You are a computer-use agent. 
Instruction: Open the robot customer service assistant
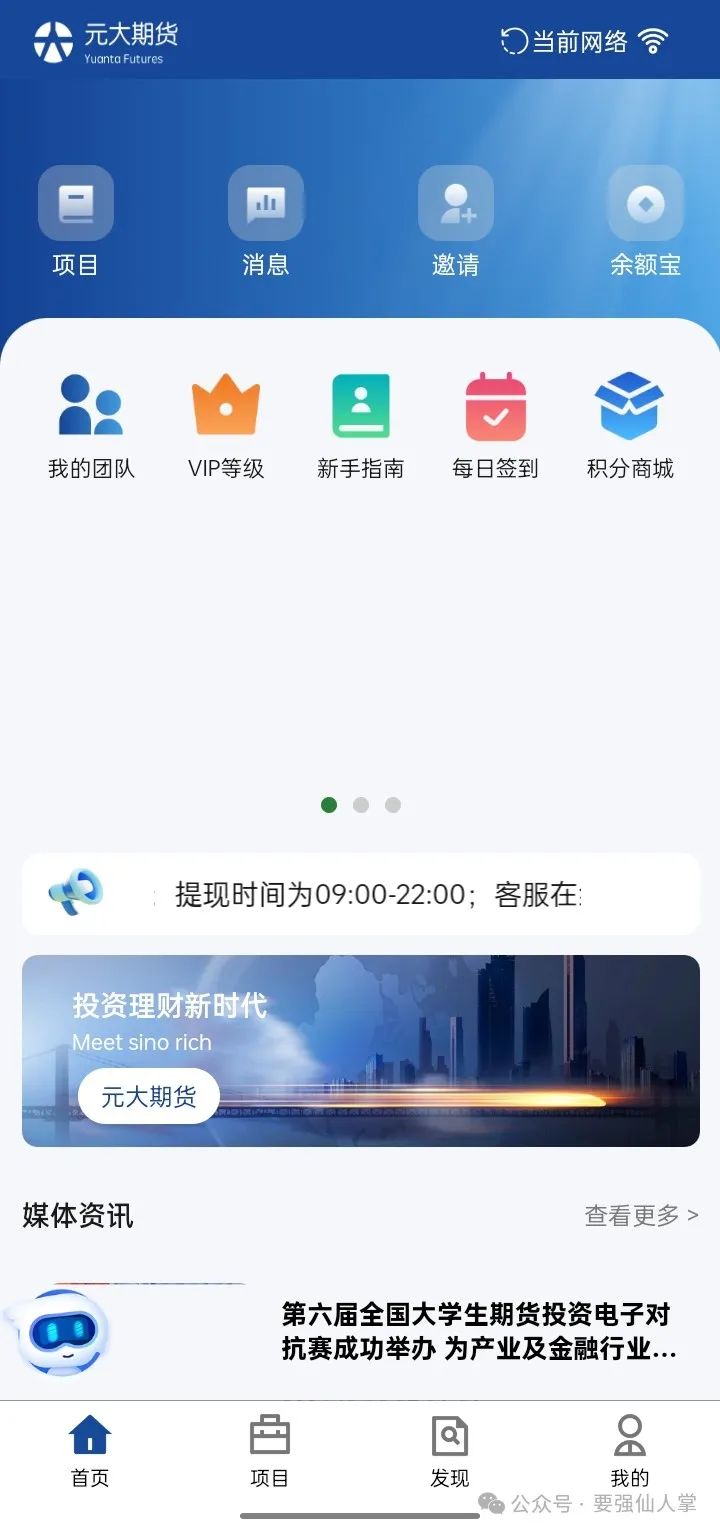(62, 1332)
